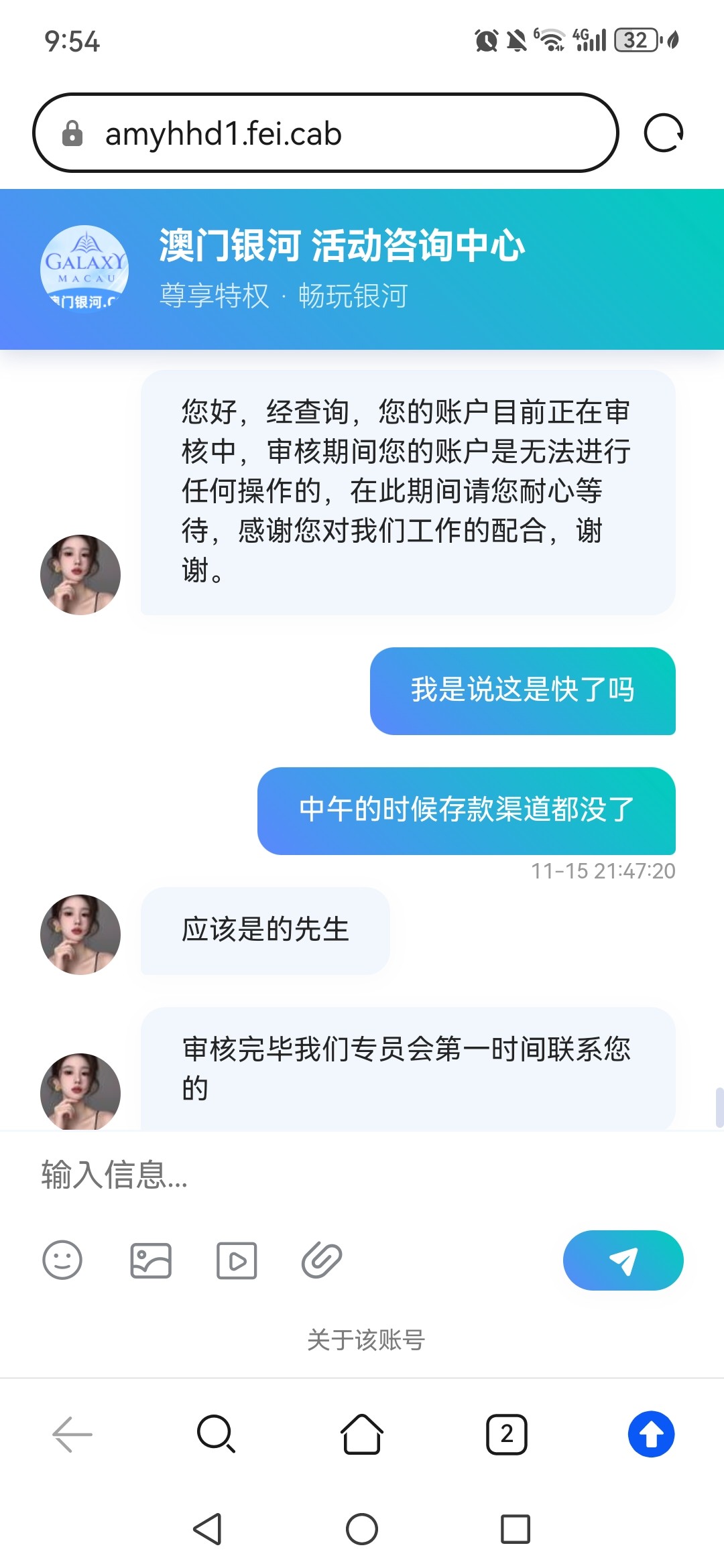Viewport: 724px width, 1568px height.
Task: Go back in the browser
Action: coord(72,1435)
